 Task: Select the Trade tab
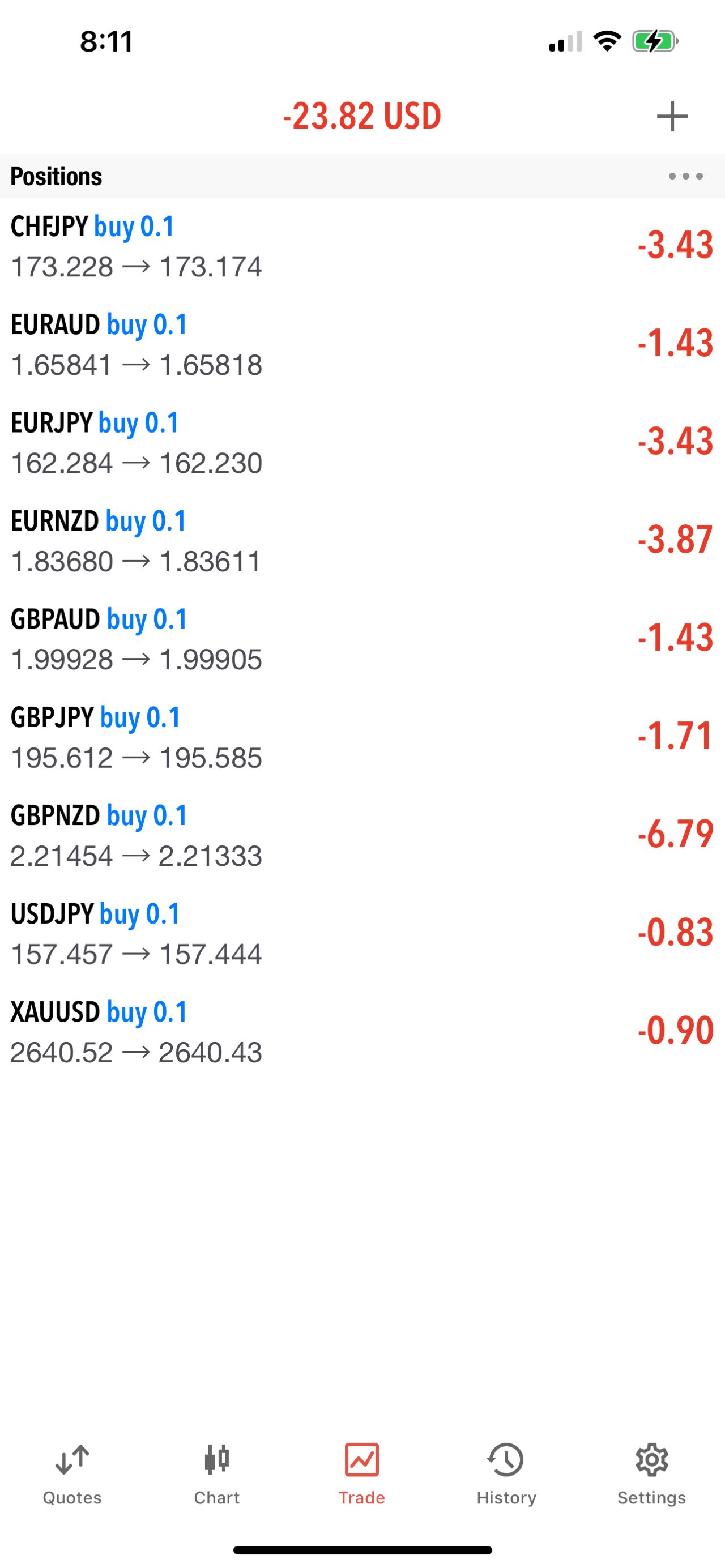362,1474
